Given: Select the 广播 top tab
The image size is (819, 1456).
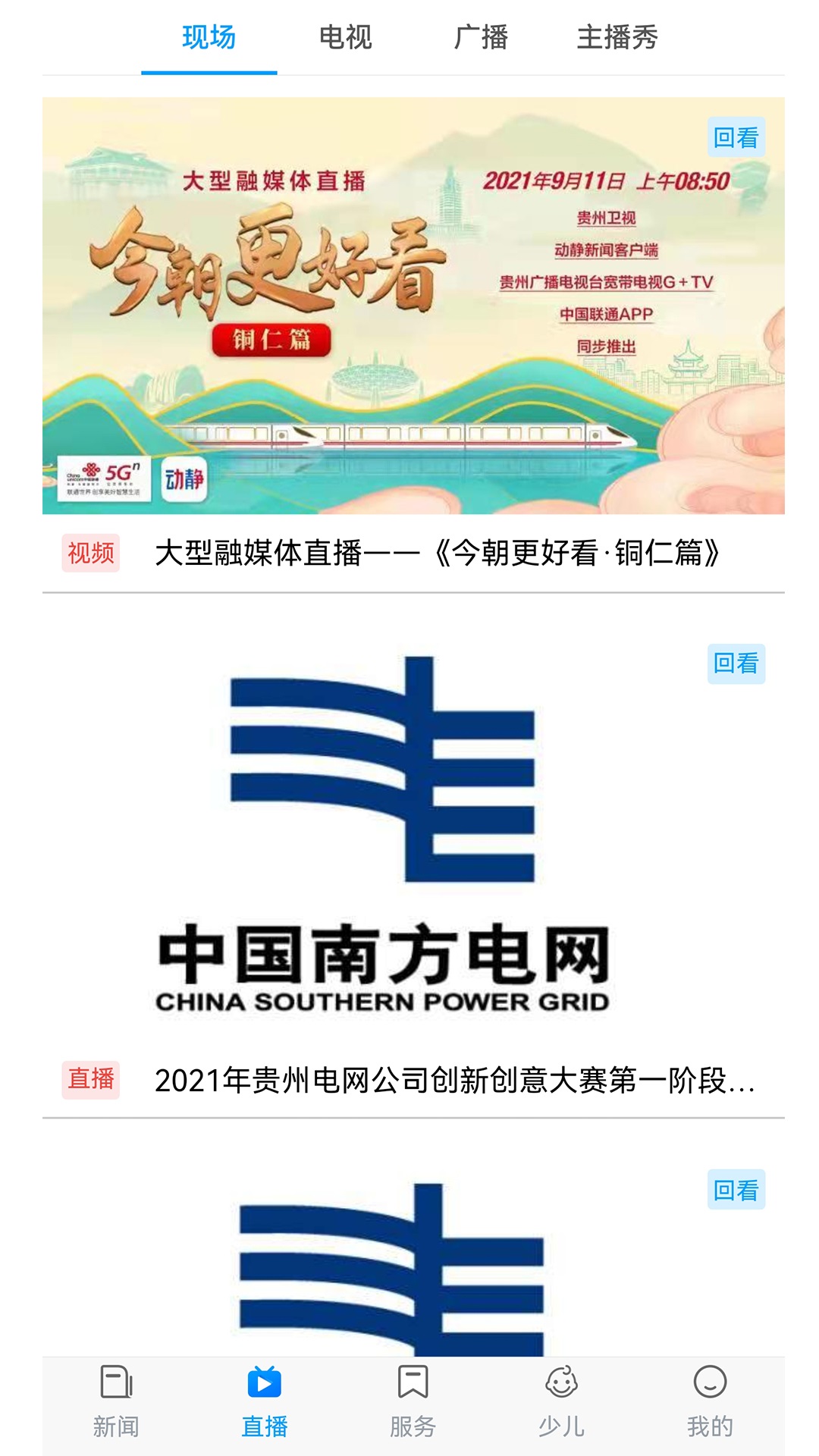Looking at the screenshot, I should tap(481, 37).
